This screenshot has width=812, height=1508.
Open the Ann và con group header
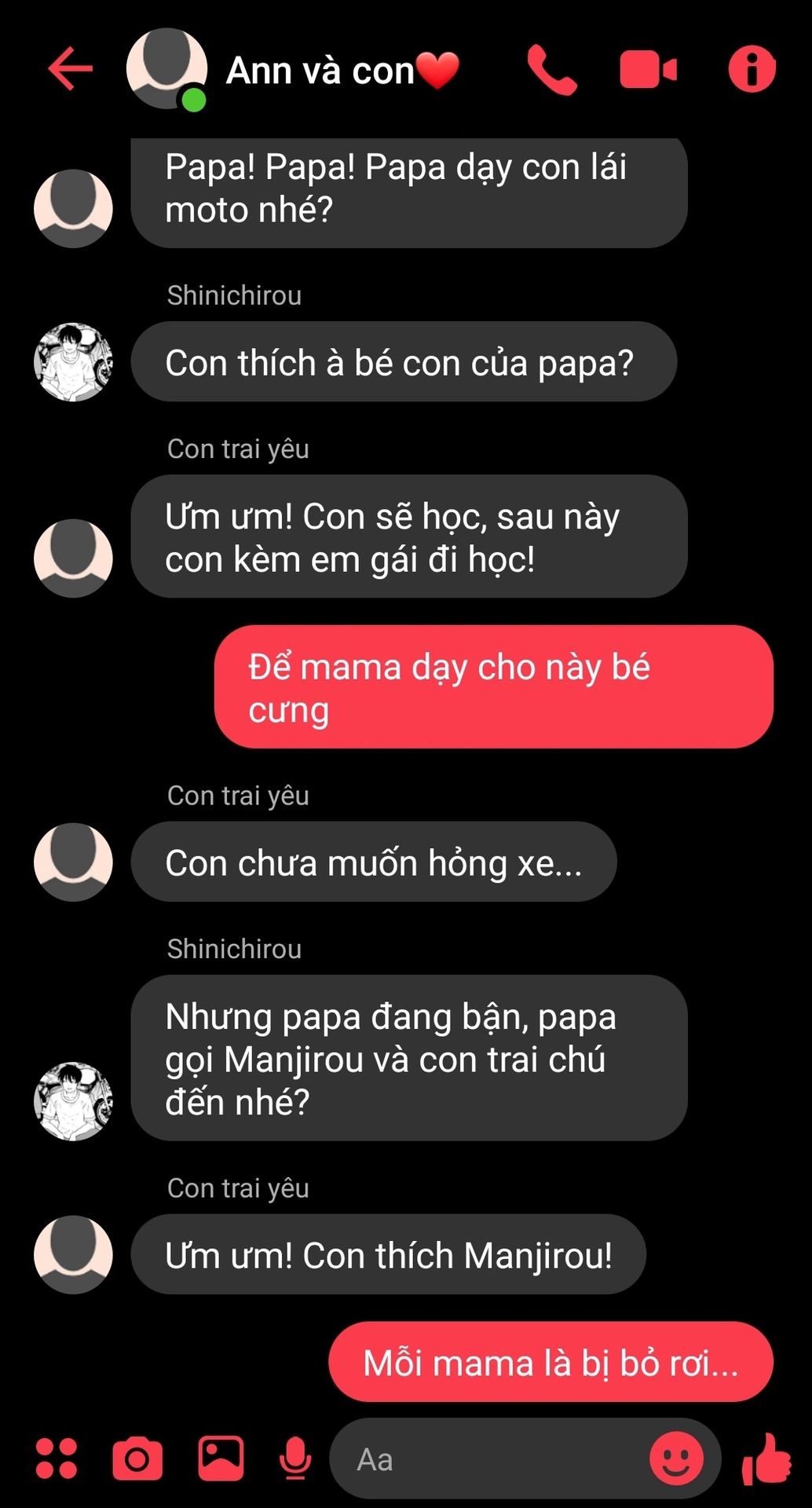(x=320, y=71)
